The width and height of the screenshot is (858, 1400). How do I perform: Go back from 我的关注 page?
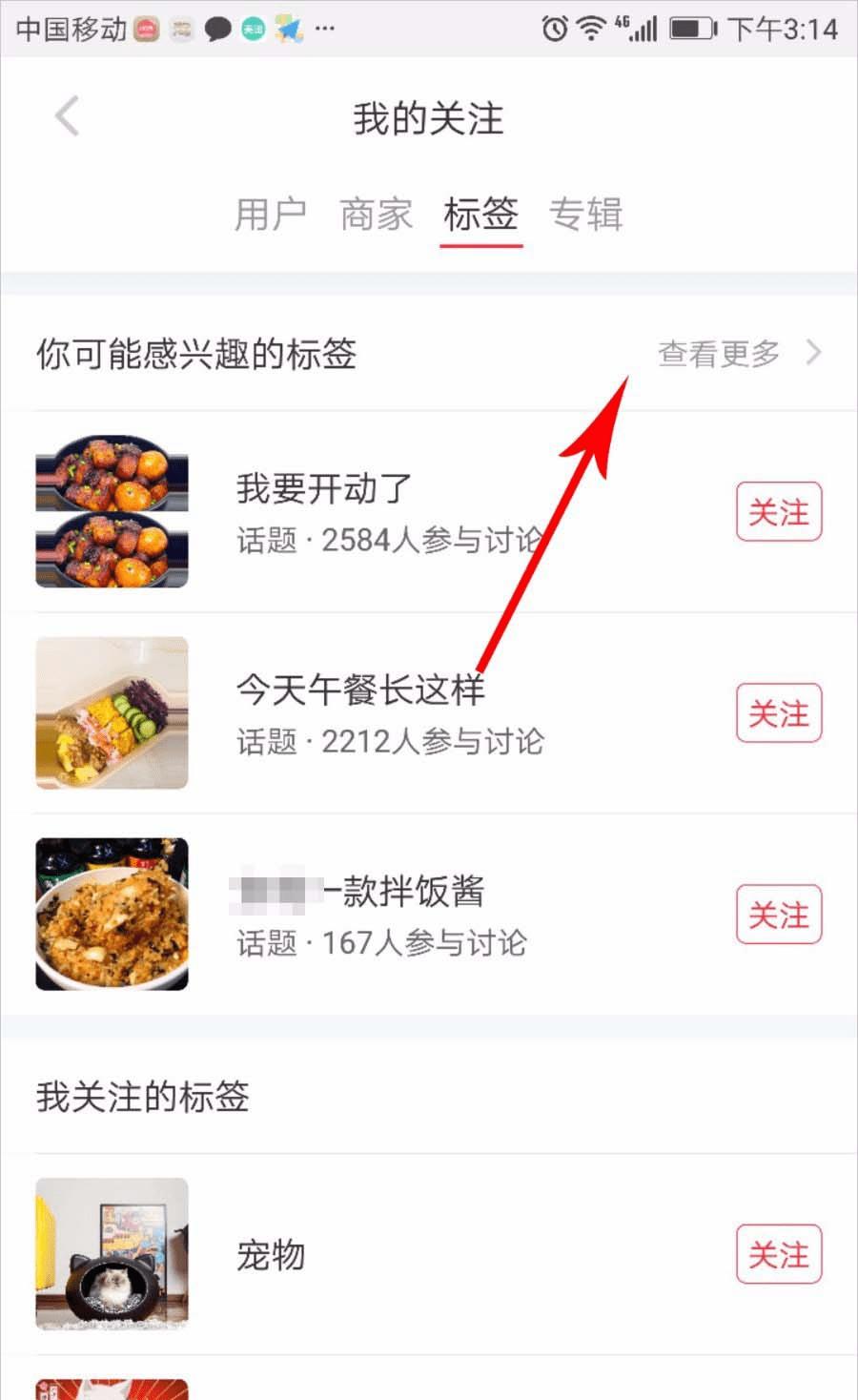67,117
